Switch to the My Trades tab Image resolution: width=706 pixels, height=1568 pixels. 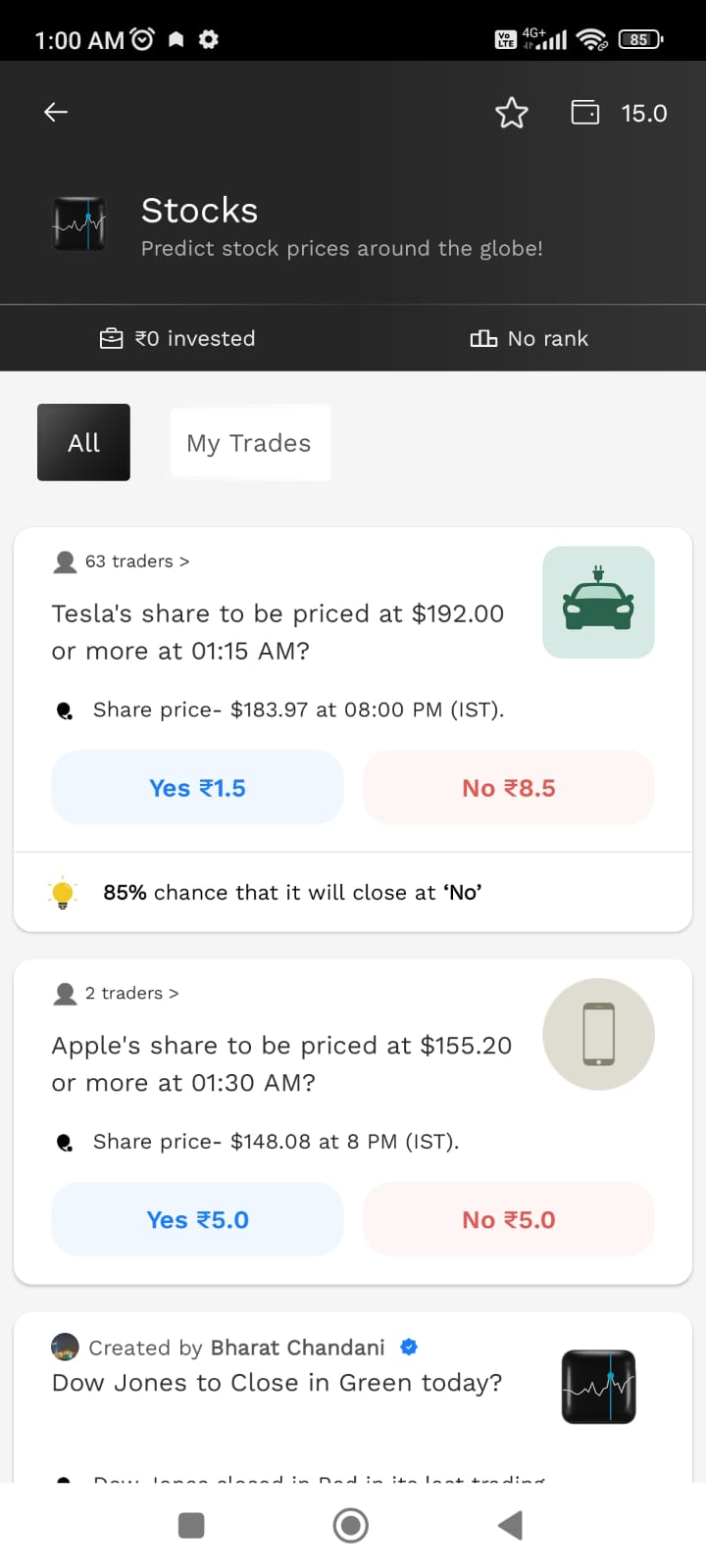pos(250,442)
